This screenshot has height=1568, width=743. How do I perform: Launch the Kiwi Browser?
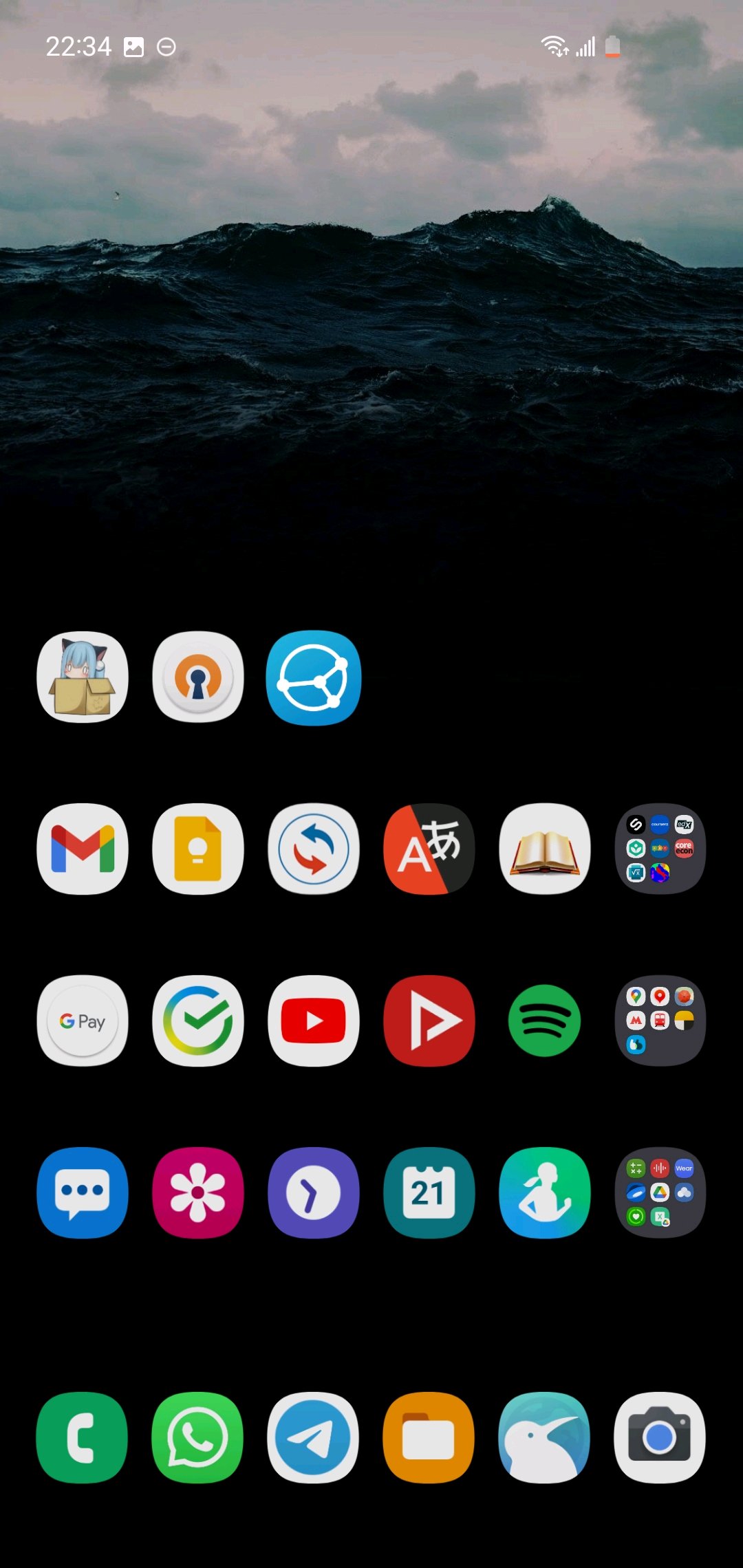click(544, 1437)
